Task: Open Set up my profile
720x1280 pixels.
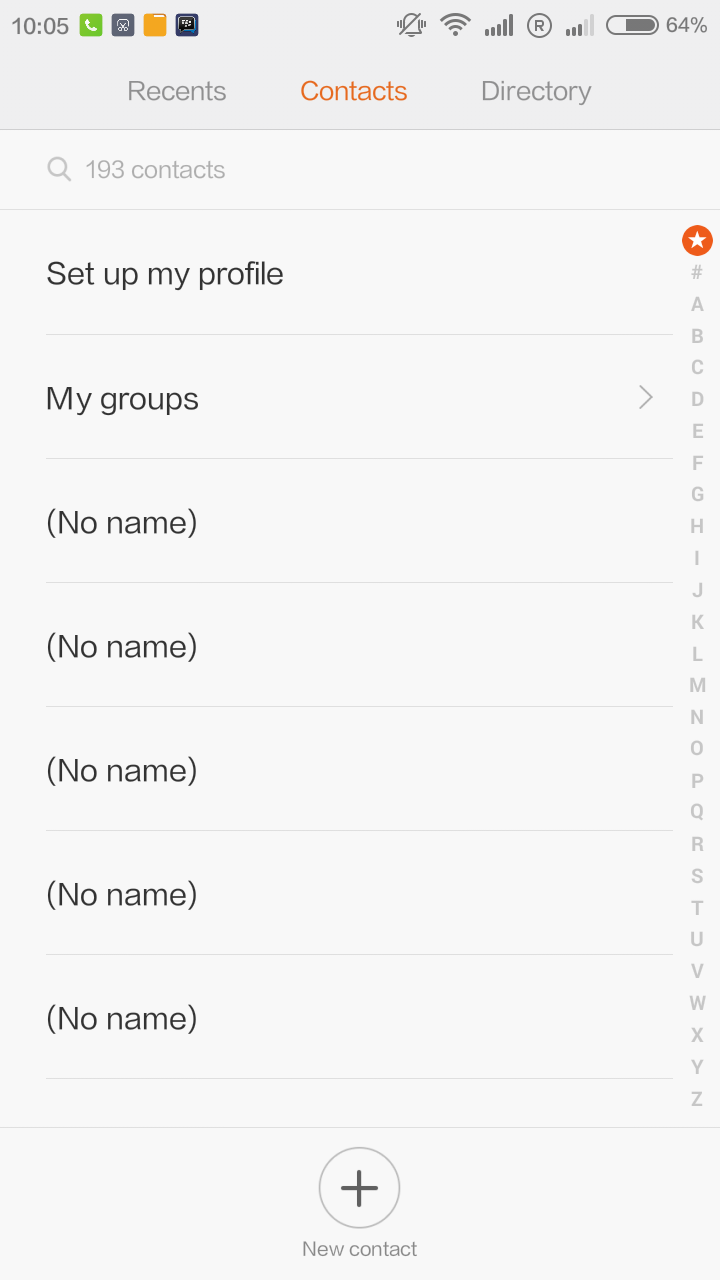Action: tap(165, 274)
